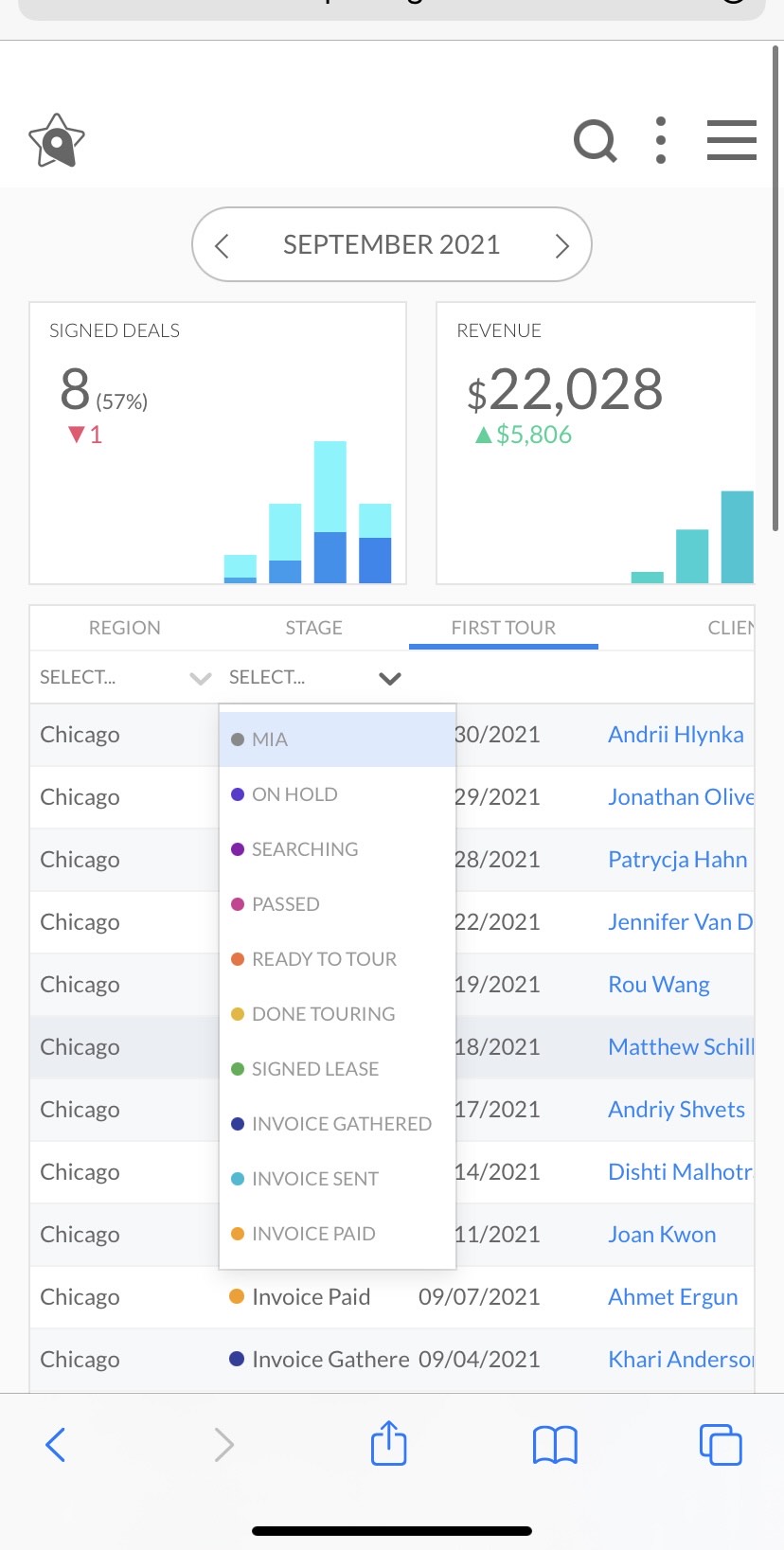Image resolution: width=784 pixels, height=1550 pixels.
Task: Select the On Hold stage
Action: (338, 794)
